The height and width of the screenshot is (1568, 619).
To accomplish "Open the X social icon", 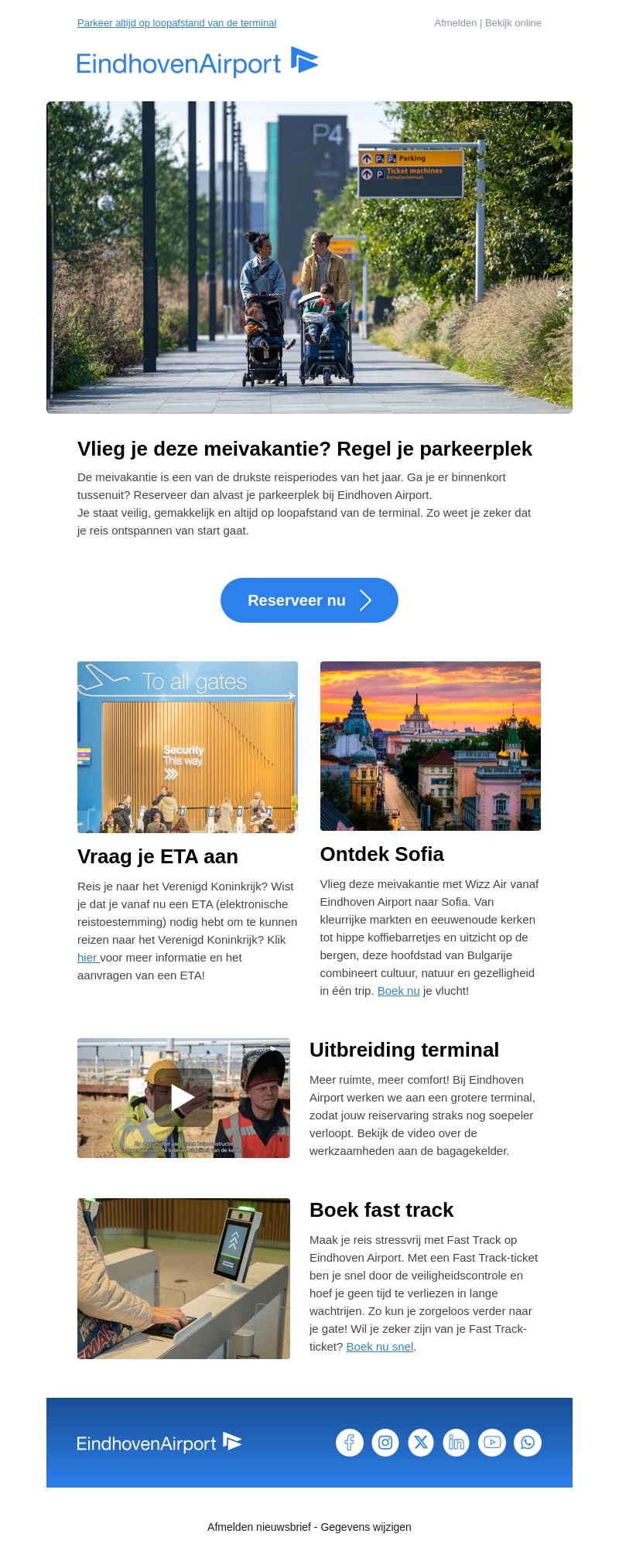I will 421,1442.
